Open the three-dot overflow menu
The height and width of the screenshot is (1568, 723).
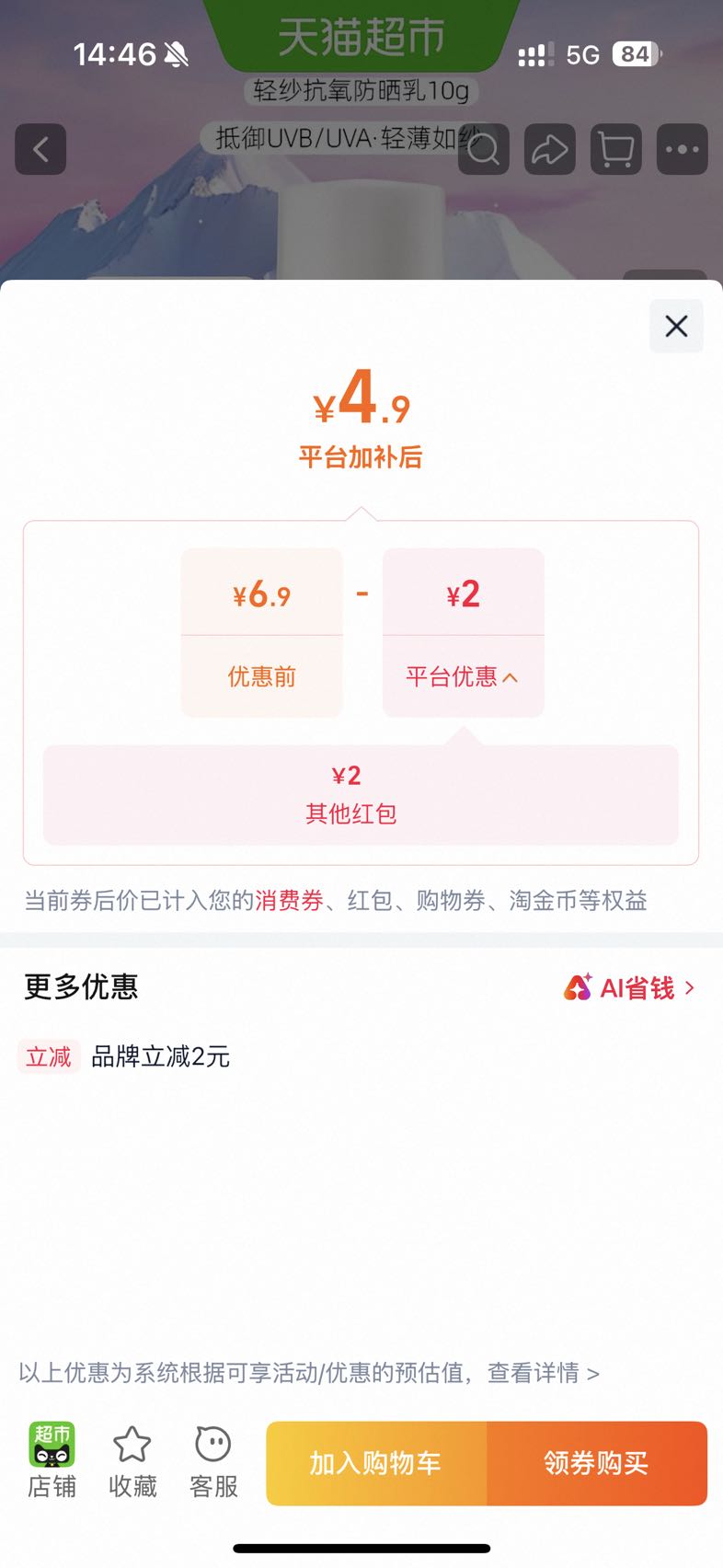click(x=683, y=149)
